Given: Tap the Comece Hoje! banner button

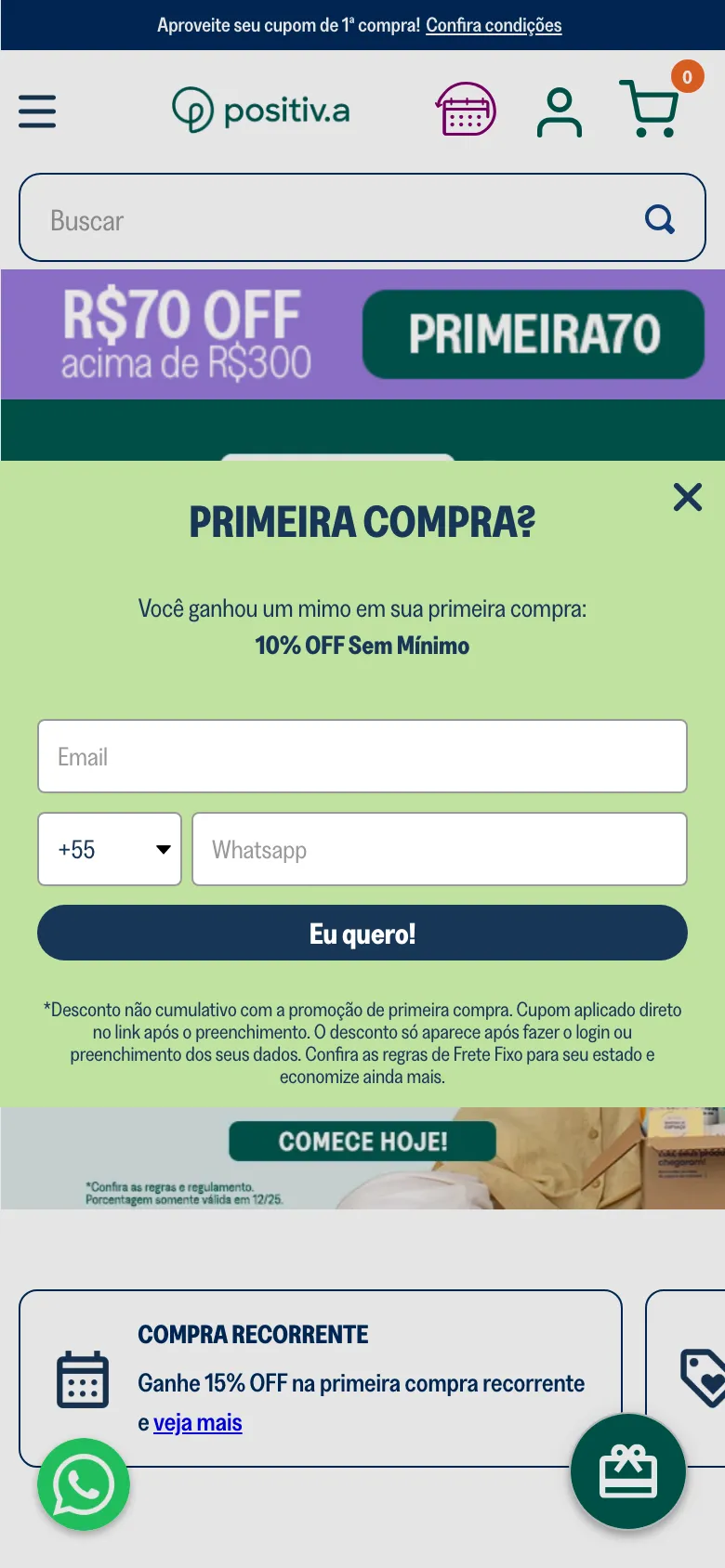Looking at the screenshot, I should [362, 1142].
